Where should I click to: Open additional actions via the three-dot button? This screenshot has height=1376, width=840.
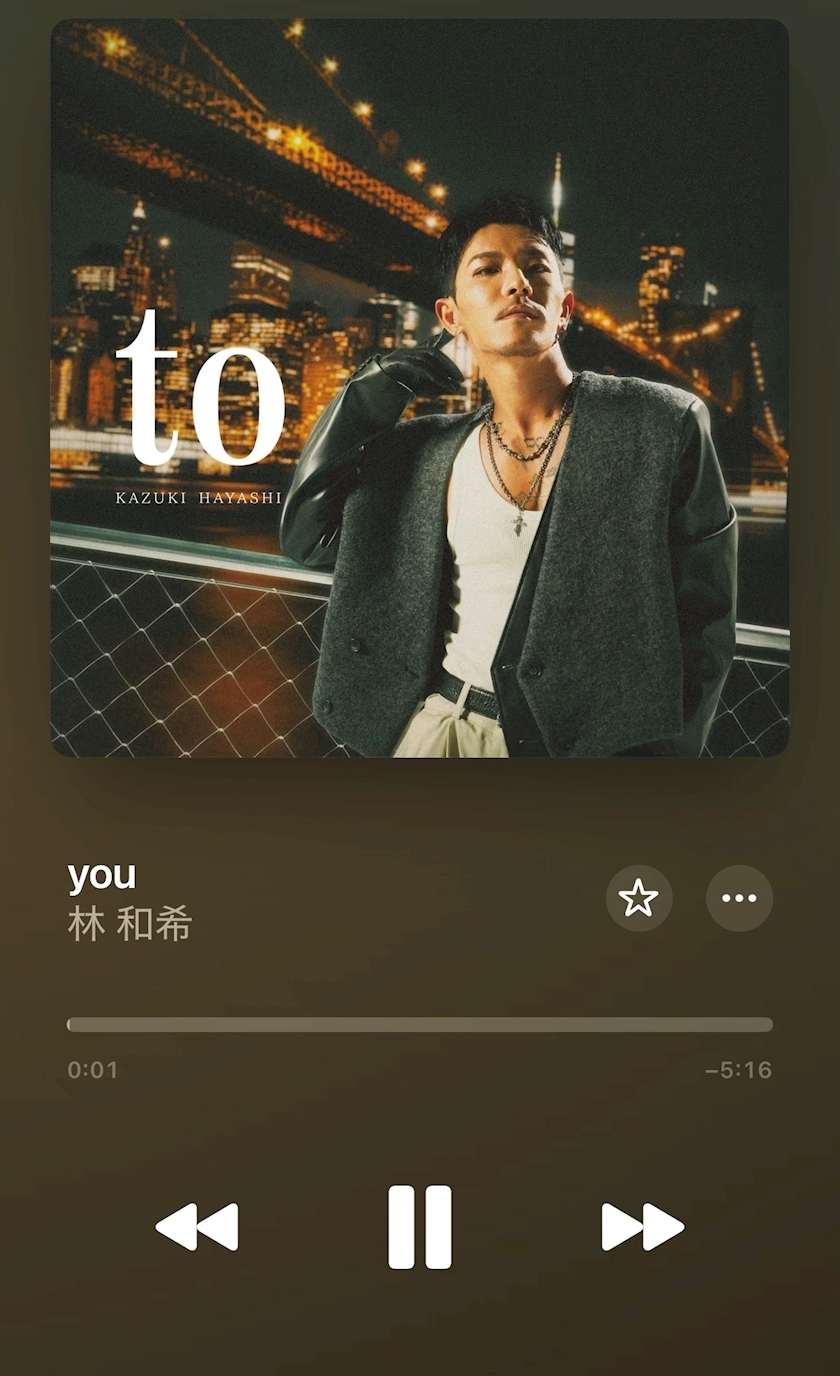(738, 898)
